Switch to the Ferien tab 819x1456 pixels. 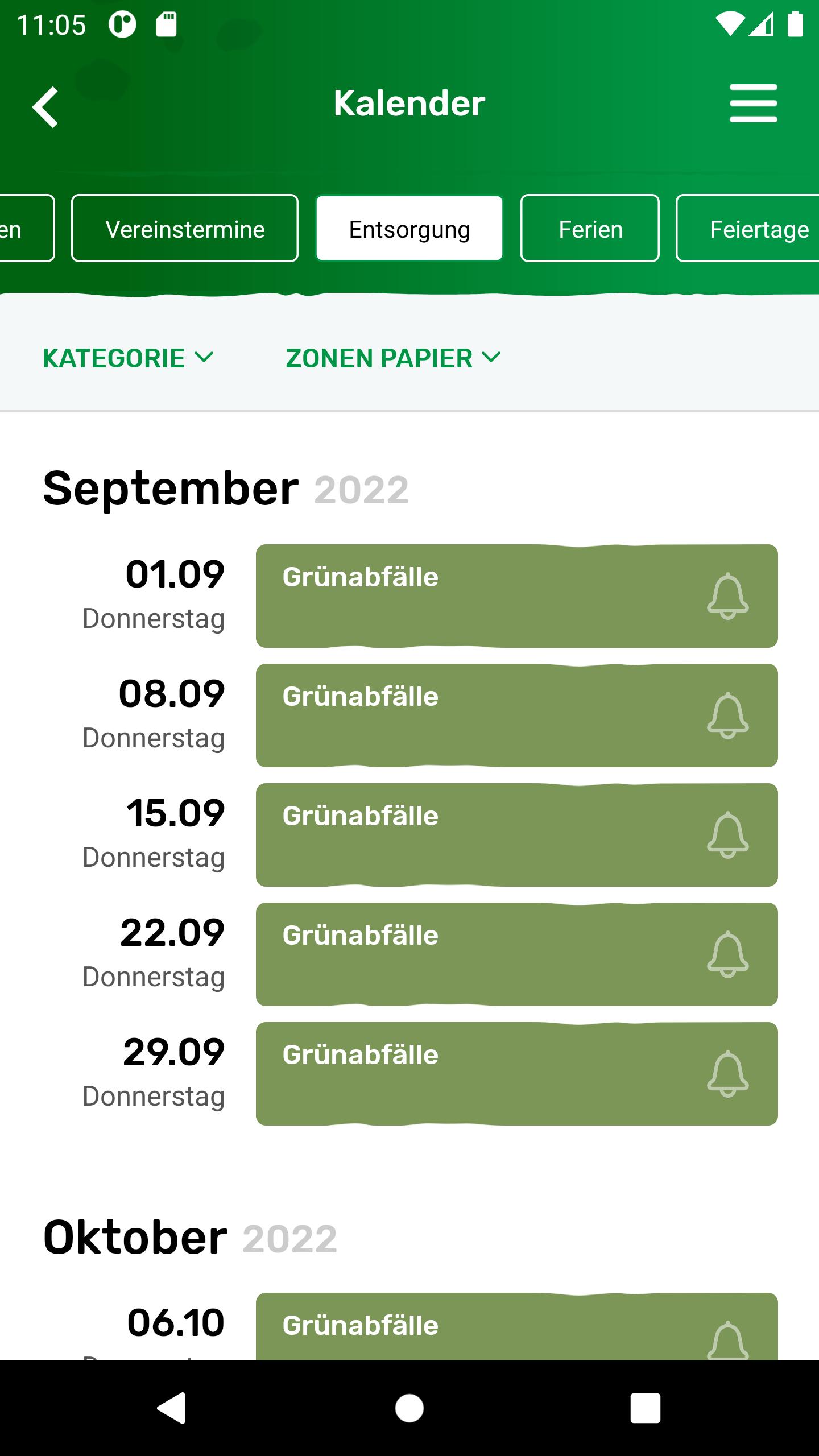pyautogui.click(x=590, y=229)
